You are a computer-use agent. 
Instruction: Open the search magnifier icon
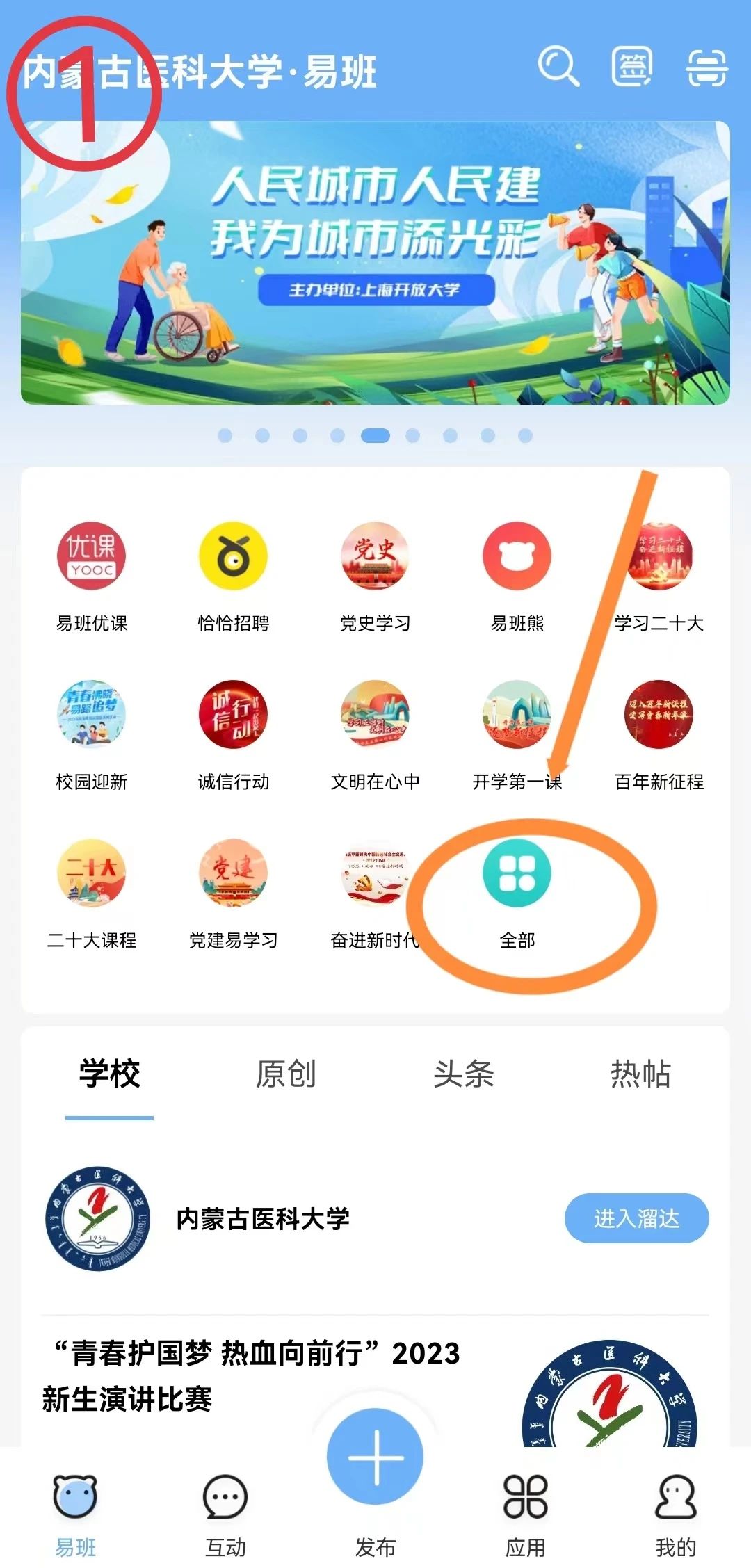[558, 67]
